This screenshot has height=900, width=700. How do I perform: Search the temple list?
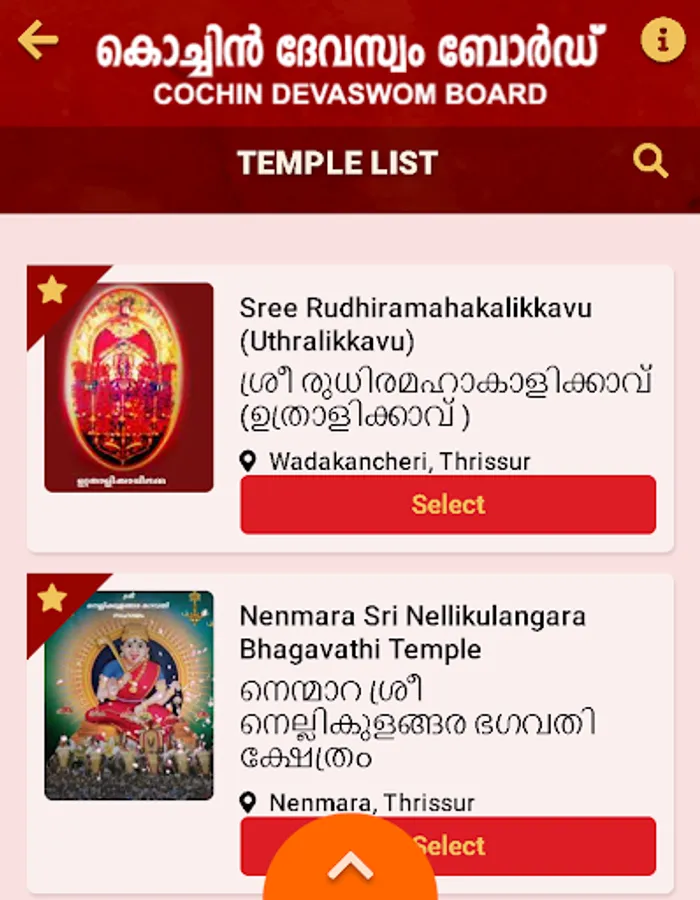click(651, 161)
